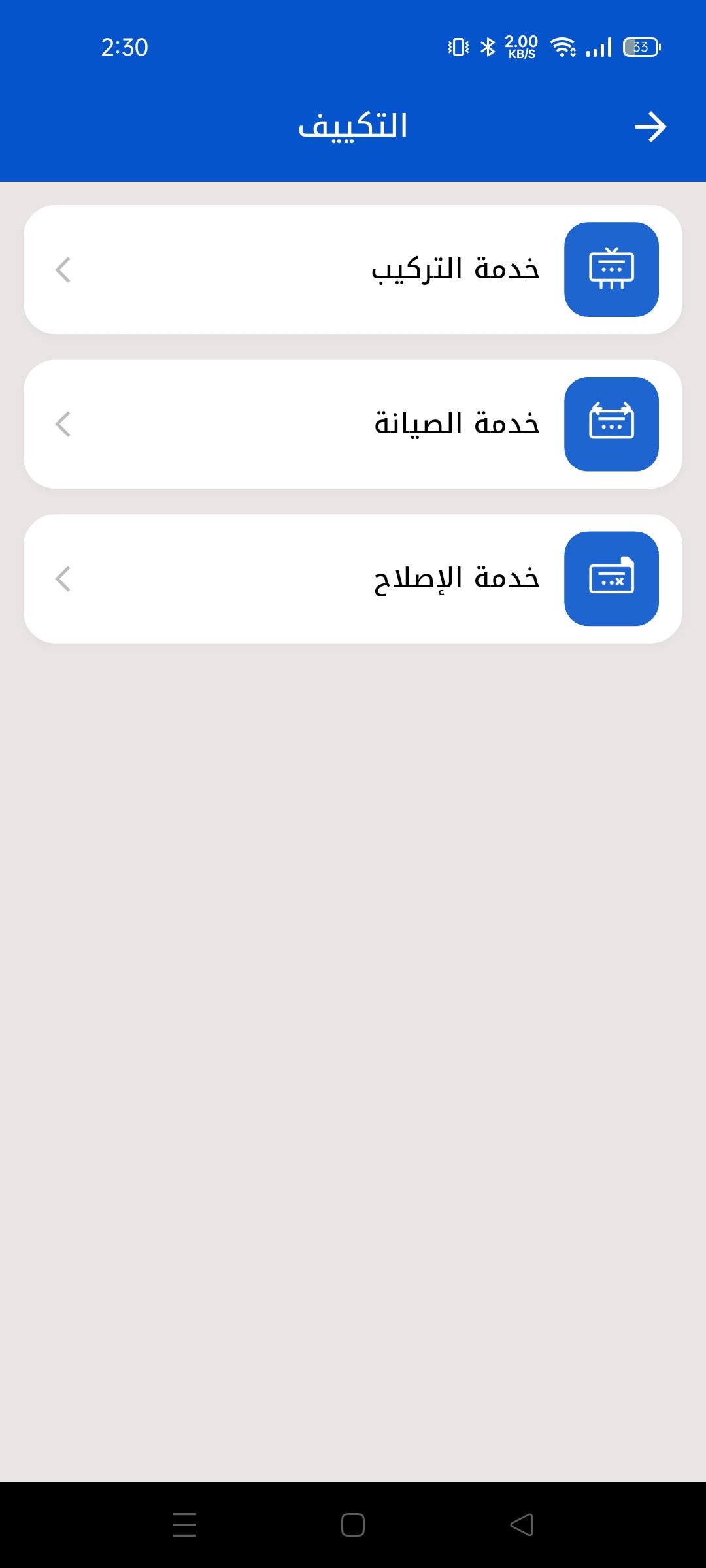Tap the clock showing 2:30
This screenshot has height=1568, width=706.
(x=124, y=46)
